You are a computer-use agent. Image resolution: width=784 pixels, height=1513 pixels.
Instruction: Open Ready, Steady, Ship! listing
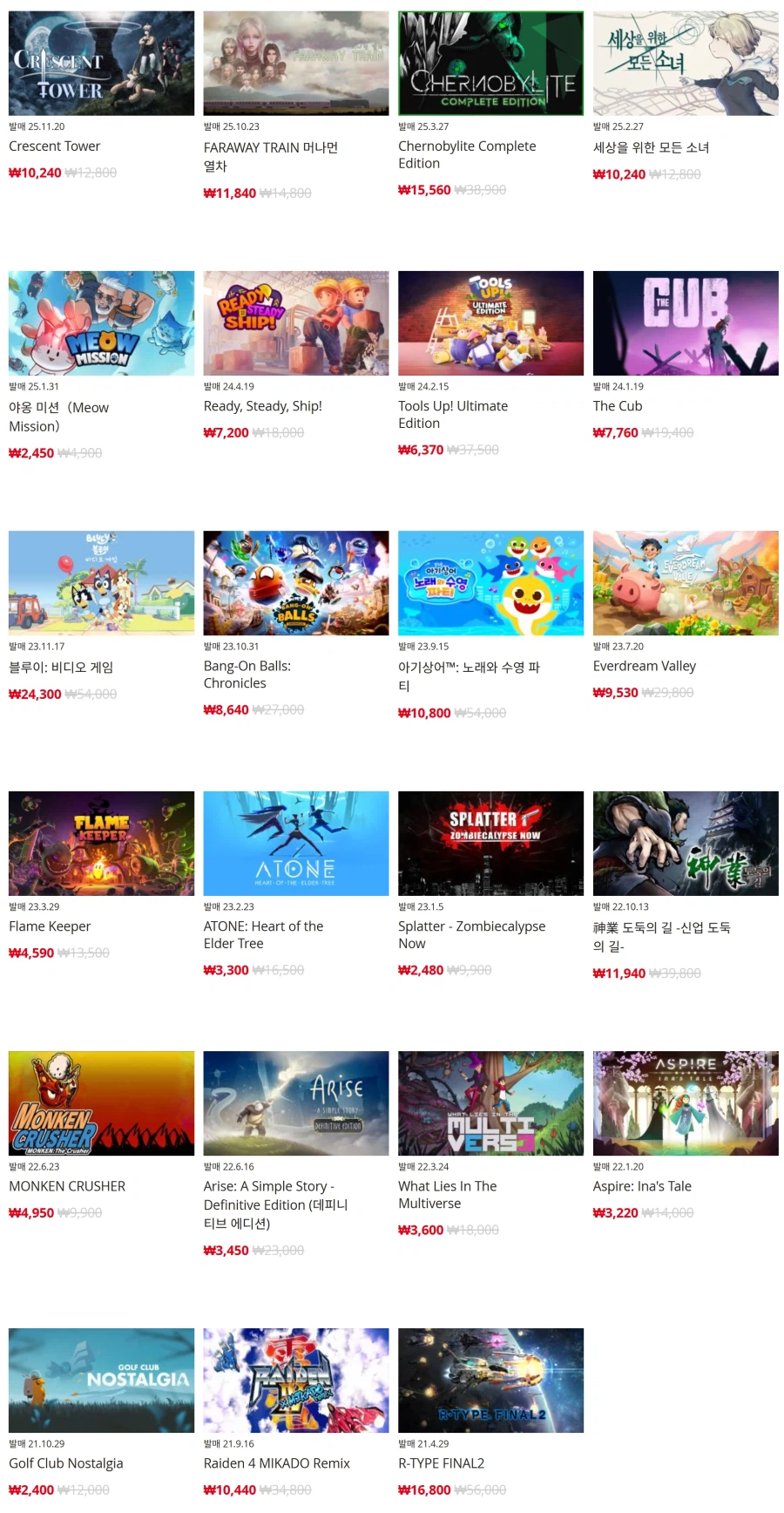click(x=296, y=323)
